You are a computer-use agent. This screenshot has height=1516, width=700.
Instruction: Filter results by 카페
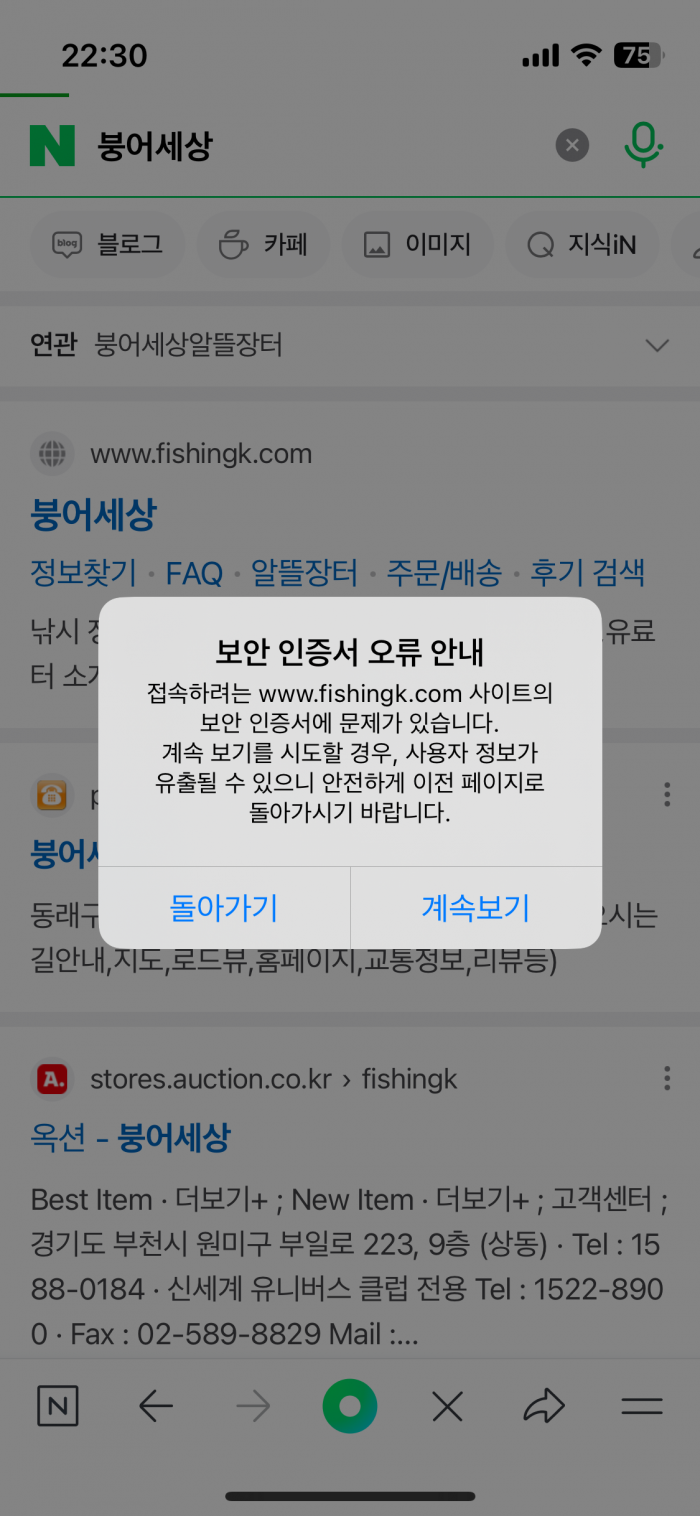[x=263, y=244]
